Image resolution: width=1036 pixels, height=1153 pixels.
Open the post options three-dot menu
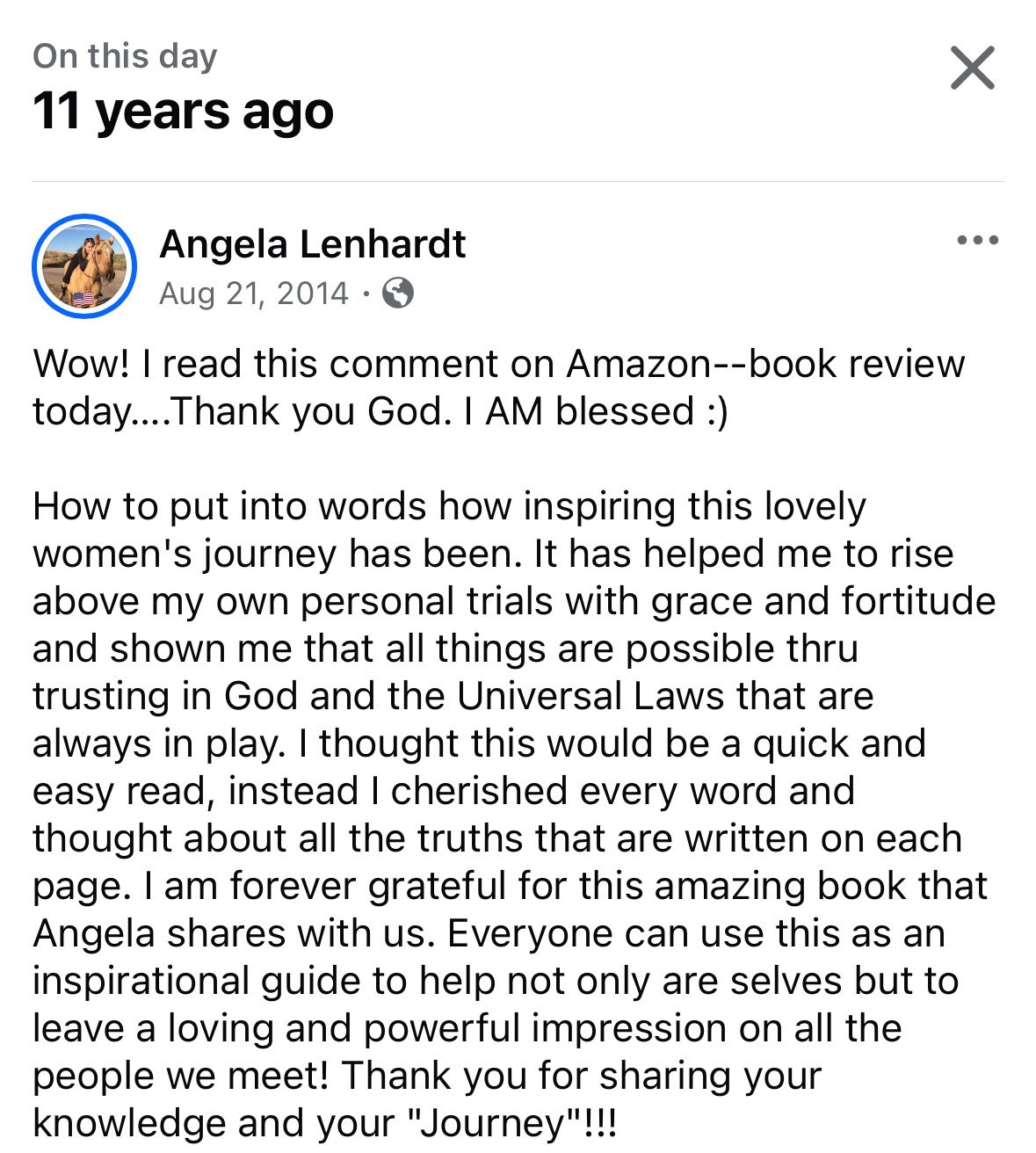coord(977,240)
